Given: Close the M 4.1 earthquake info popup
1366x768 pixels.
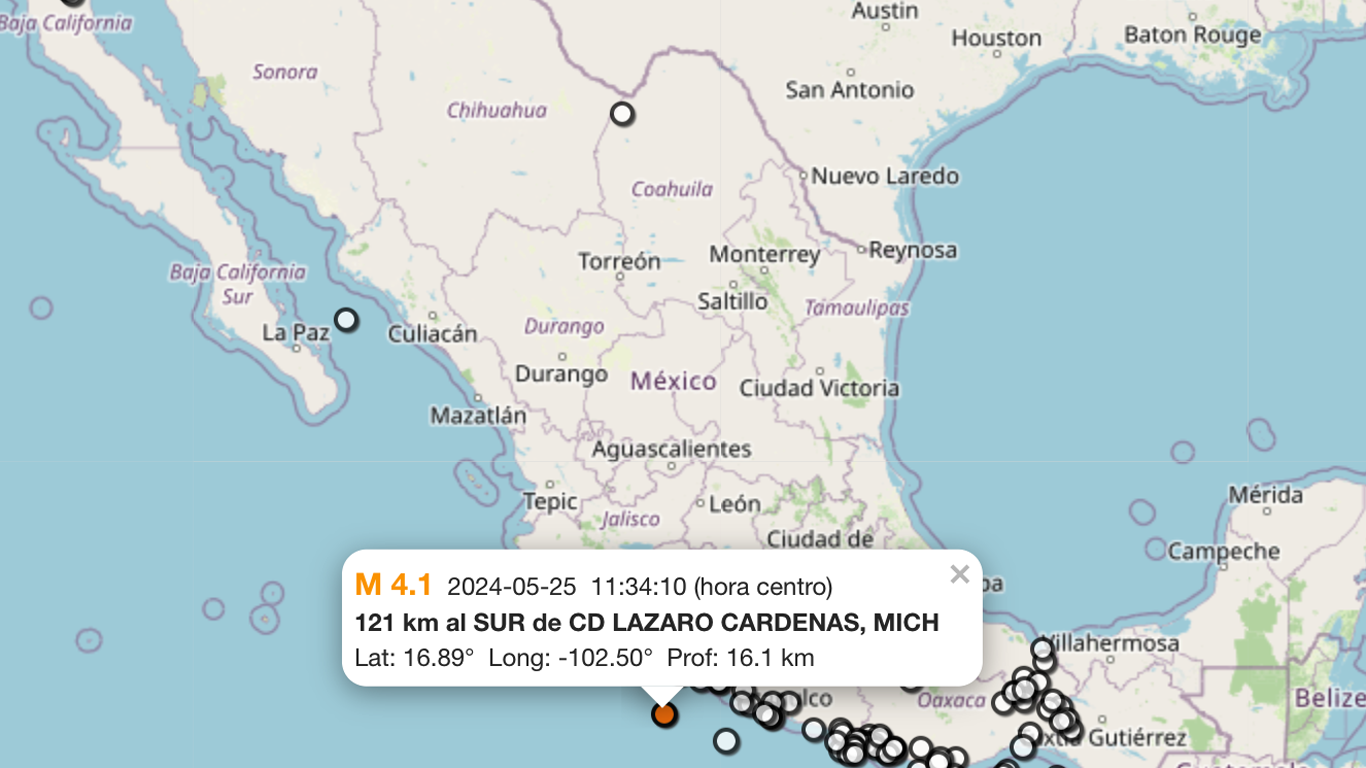Looking at the screenshot, I should pyautogui.click(x=959, y=574).
